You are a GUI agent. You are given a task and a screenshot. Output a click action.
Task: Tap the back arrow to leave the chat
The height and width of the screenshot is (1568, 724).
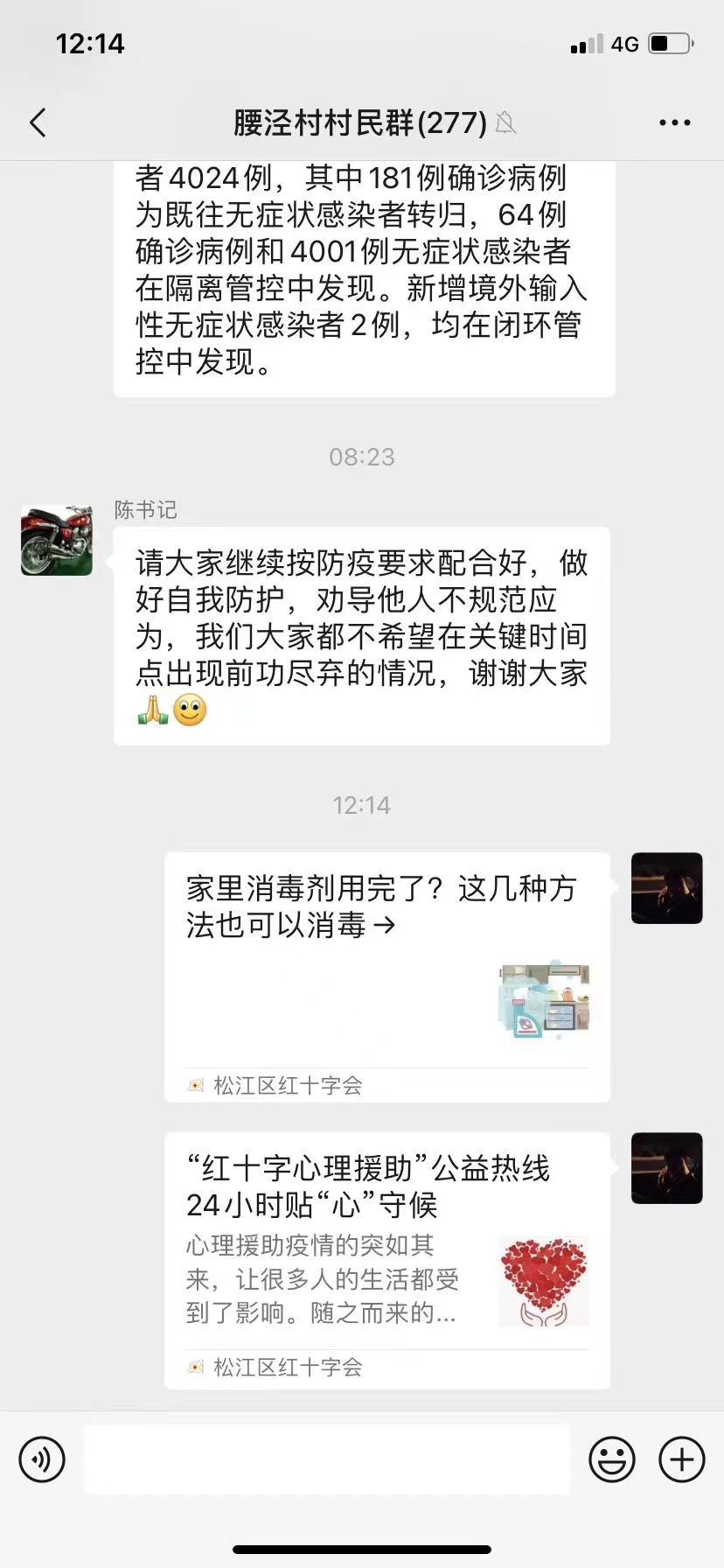coord(37,122)
